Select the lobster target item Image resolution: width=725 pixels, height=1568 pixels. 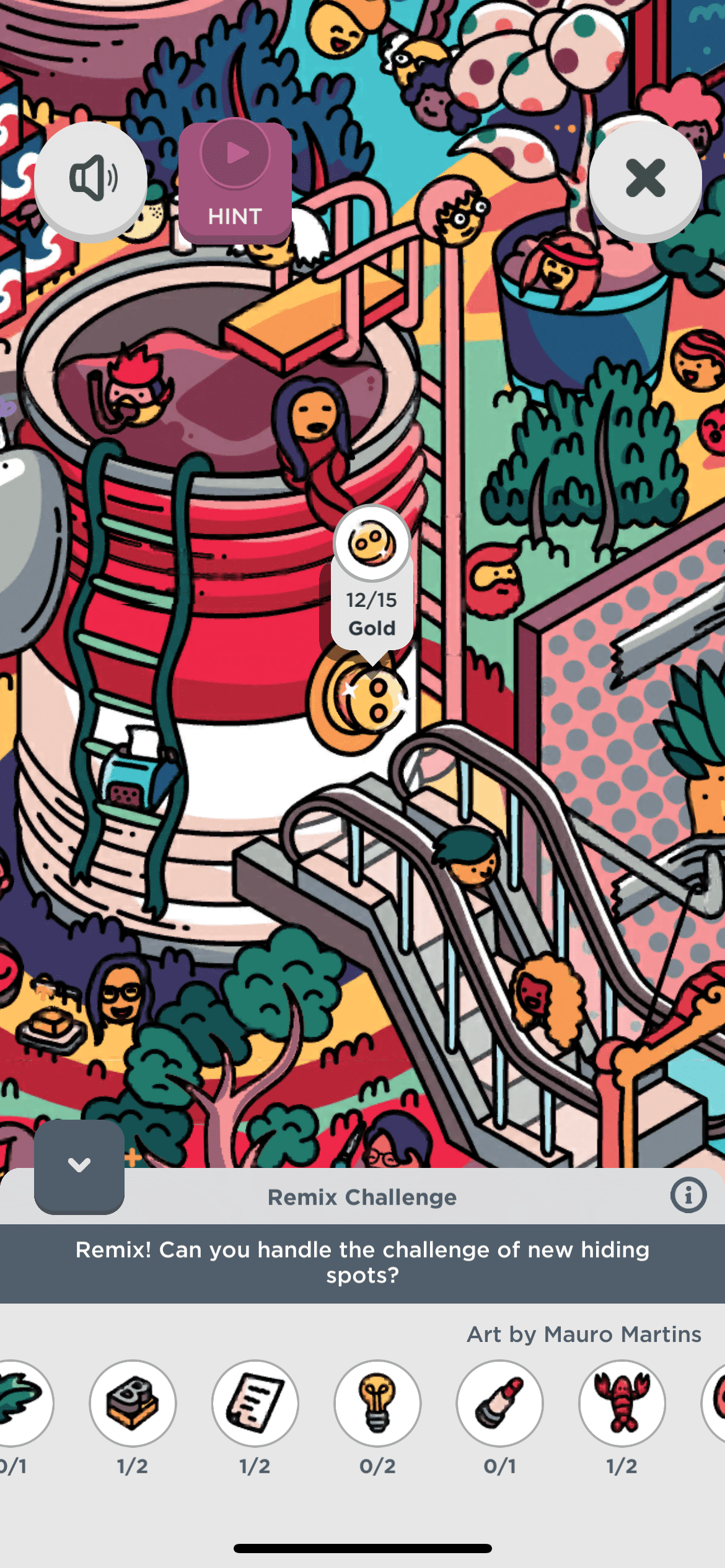click(622, 1404)
